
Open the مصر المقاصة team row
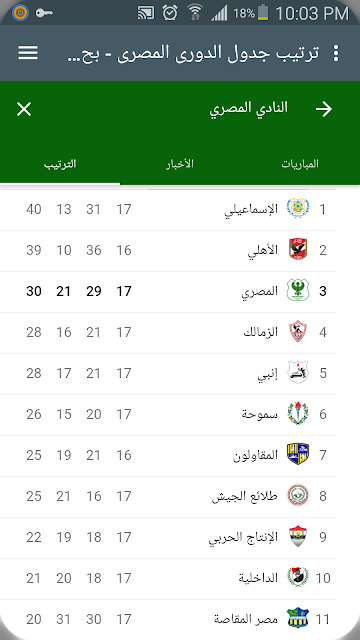pyautogui.click(x=168, y=620)
